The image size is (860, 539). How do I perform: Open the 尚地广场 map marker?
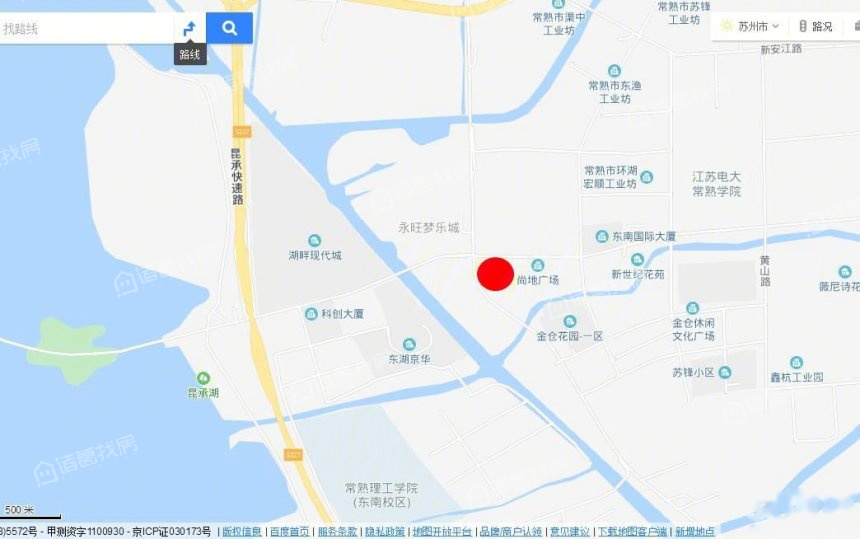click(537, 266)
